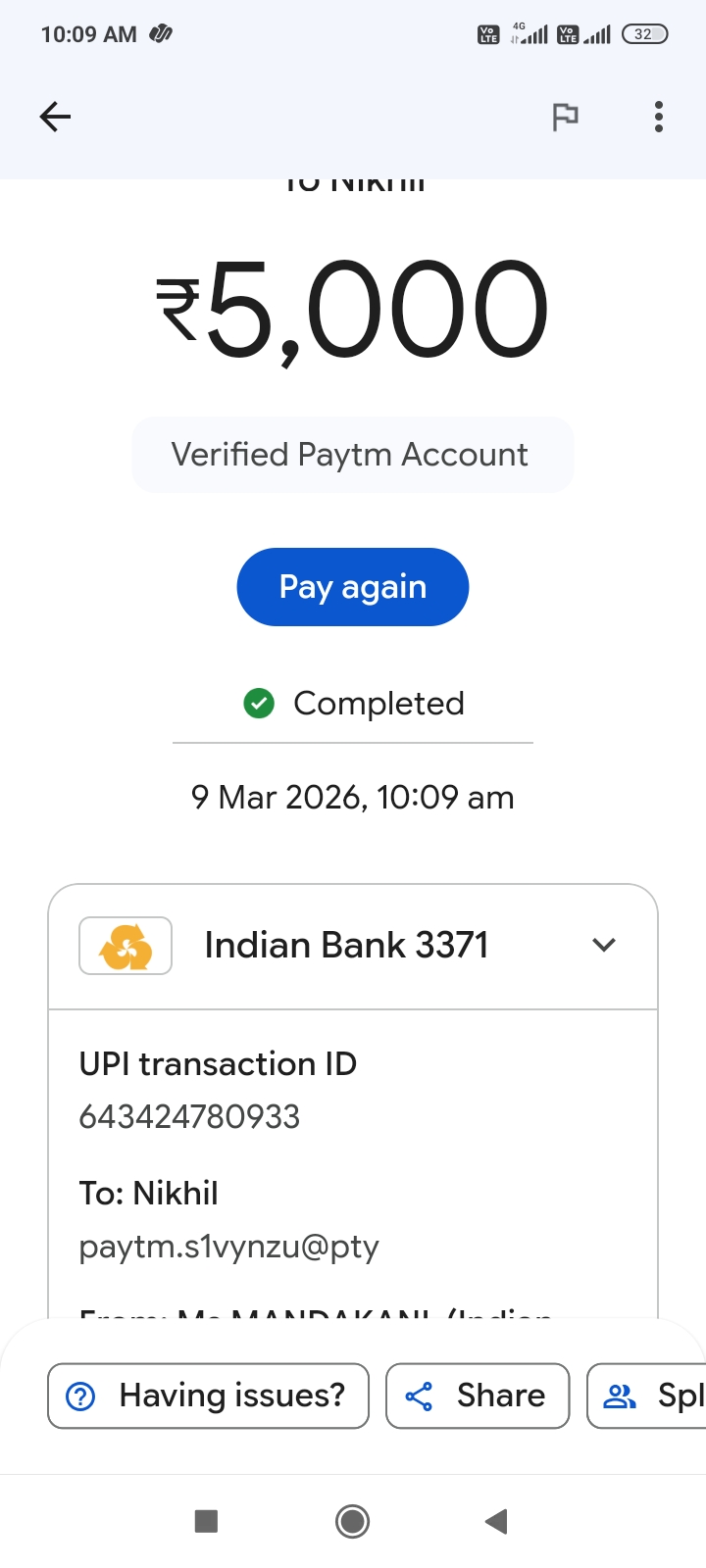
Task: Open the three-dot overflow menu
Action: (658, 117)
